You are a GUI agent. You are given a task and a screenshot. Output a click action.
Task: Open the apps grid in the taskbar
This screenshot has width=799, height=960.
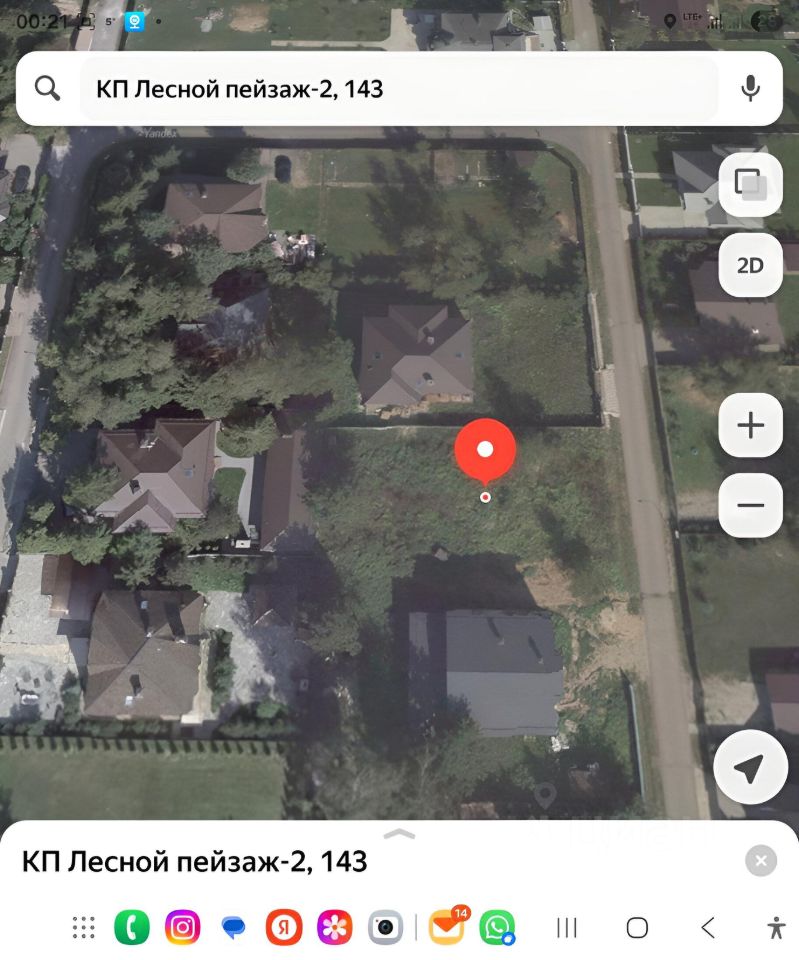[83, 927]
